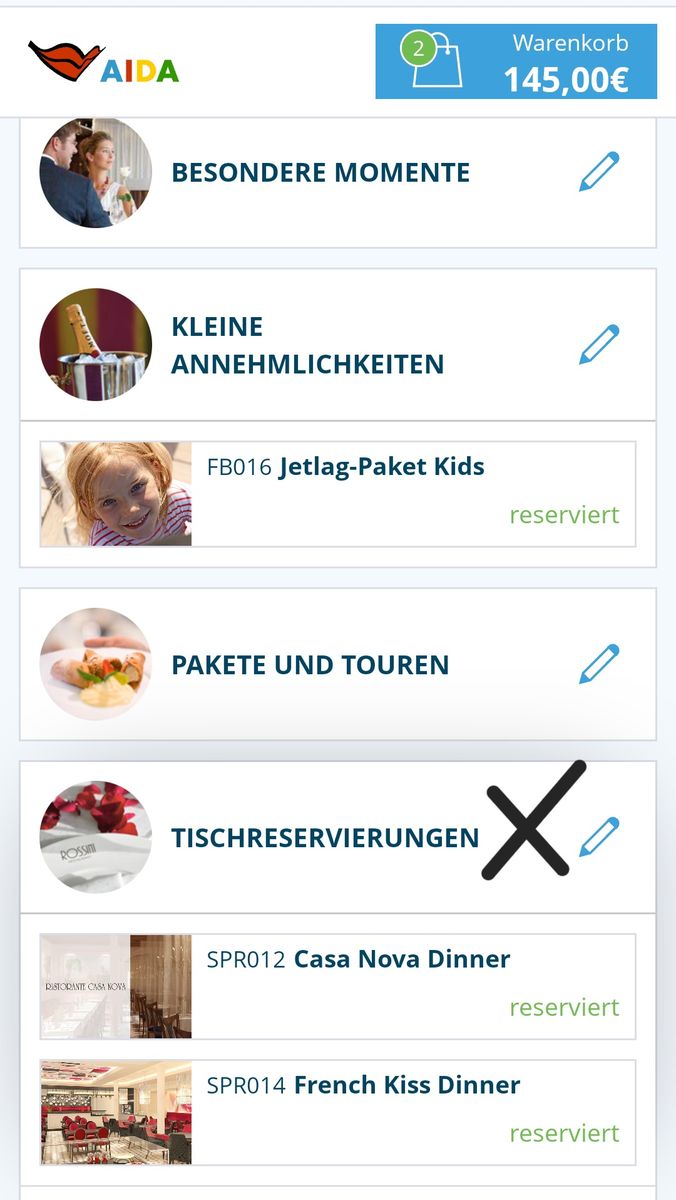
Task: Go to AIDA home via logo
Action: click(103, 62)
